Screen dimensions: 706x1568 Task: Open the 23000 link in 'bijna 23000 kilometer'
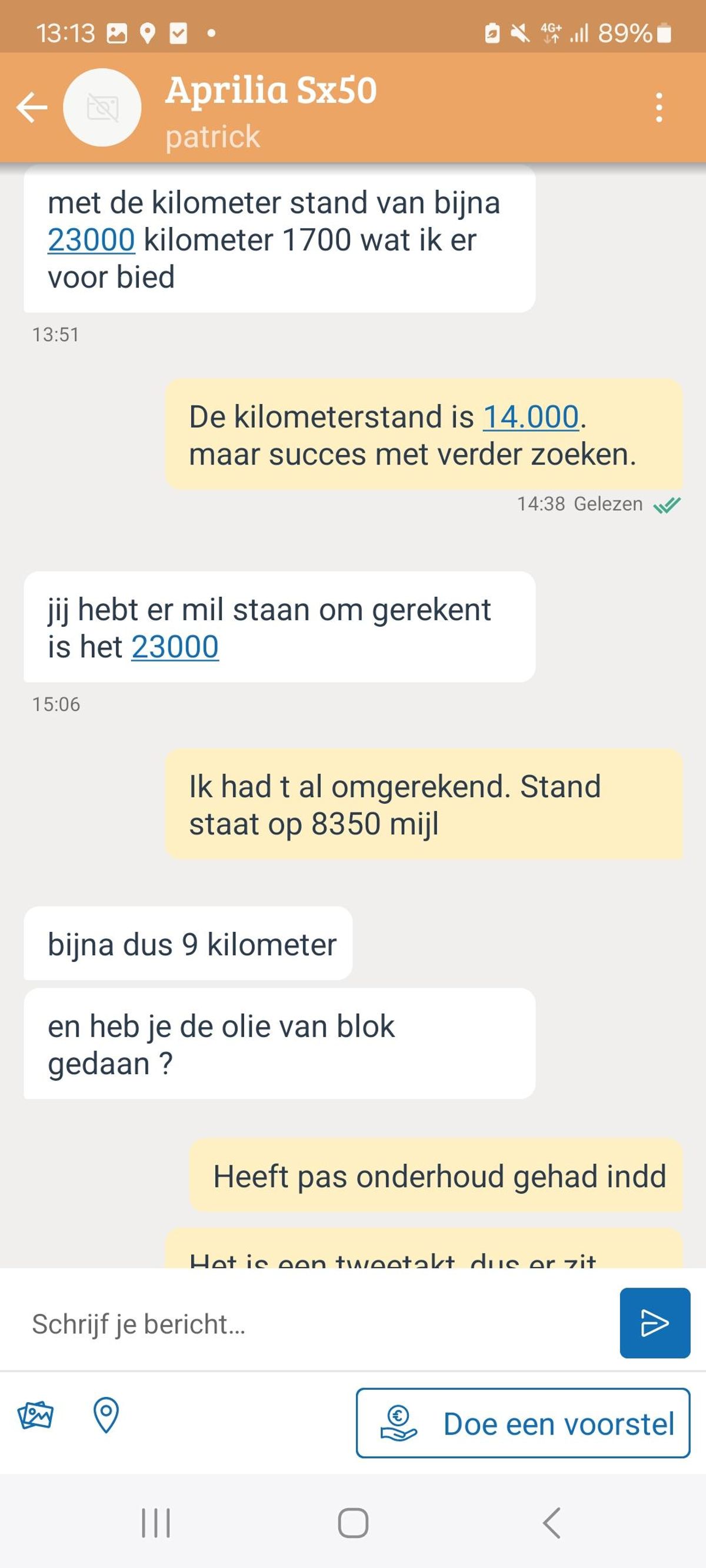click(x=91, y=240)
